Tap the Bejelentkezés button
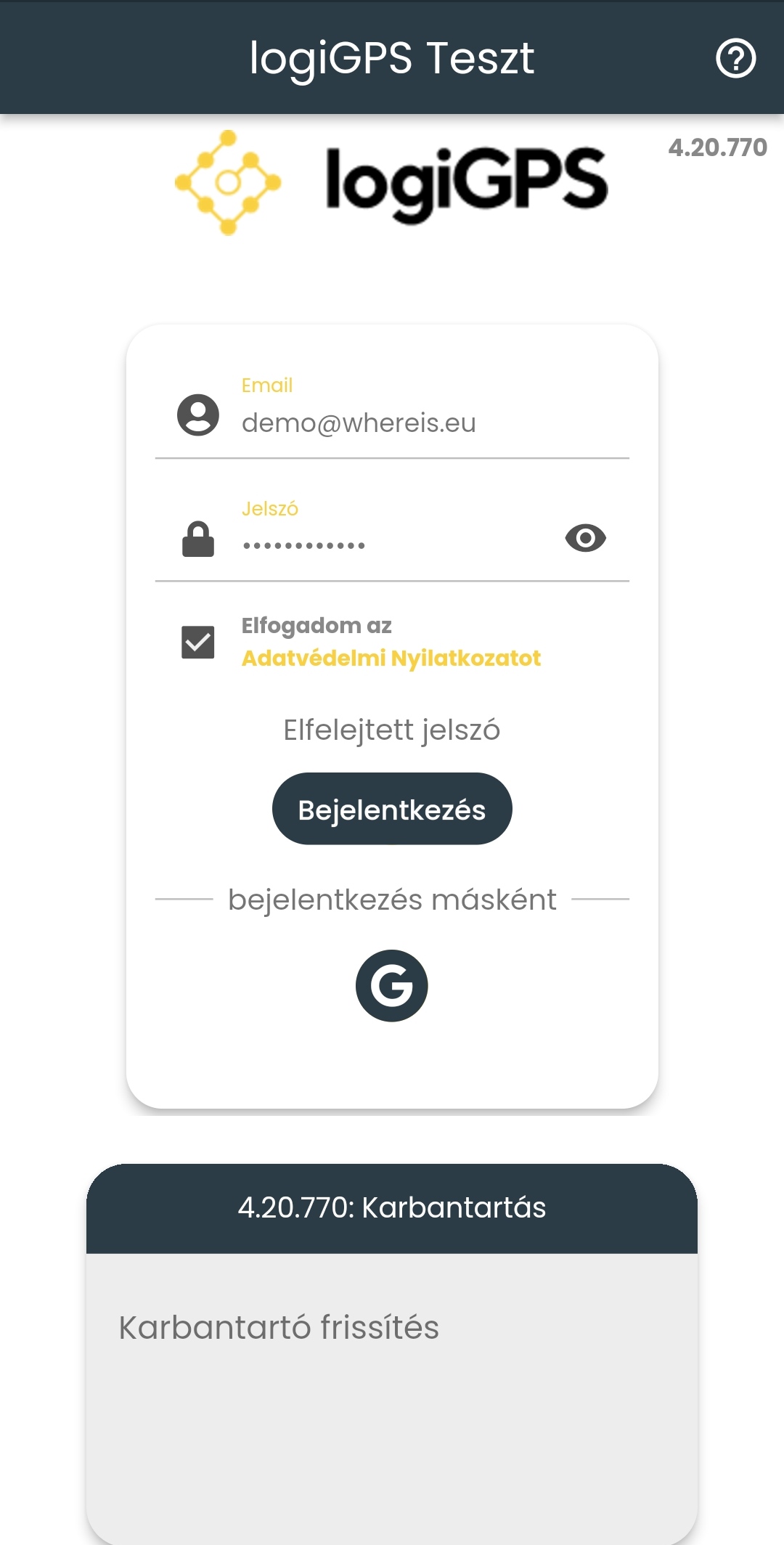This screenshot has height=1545, width=784. pos(392,809)
